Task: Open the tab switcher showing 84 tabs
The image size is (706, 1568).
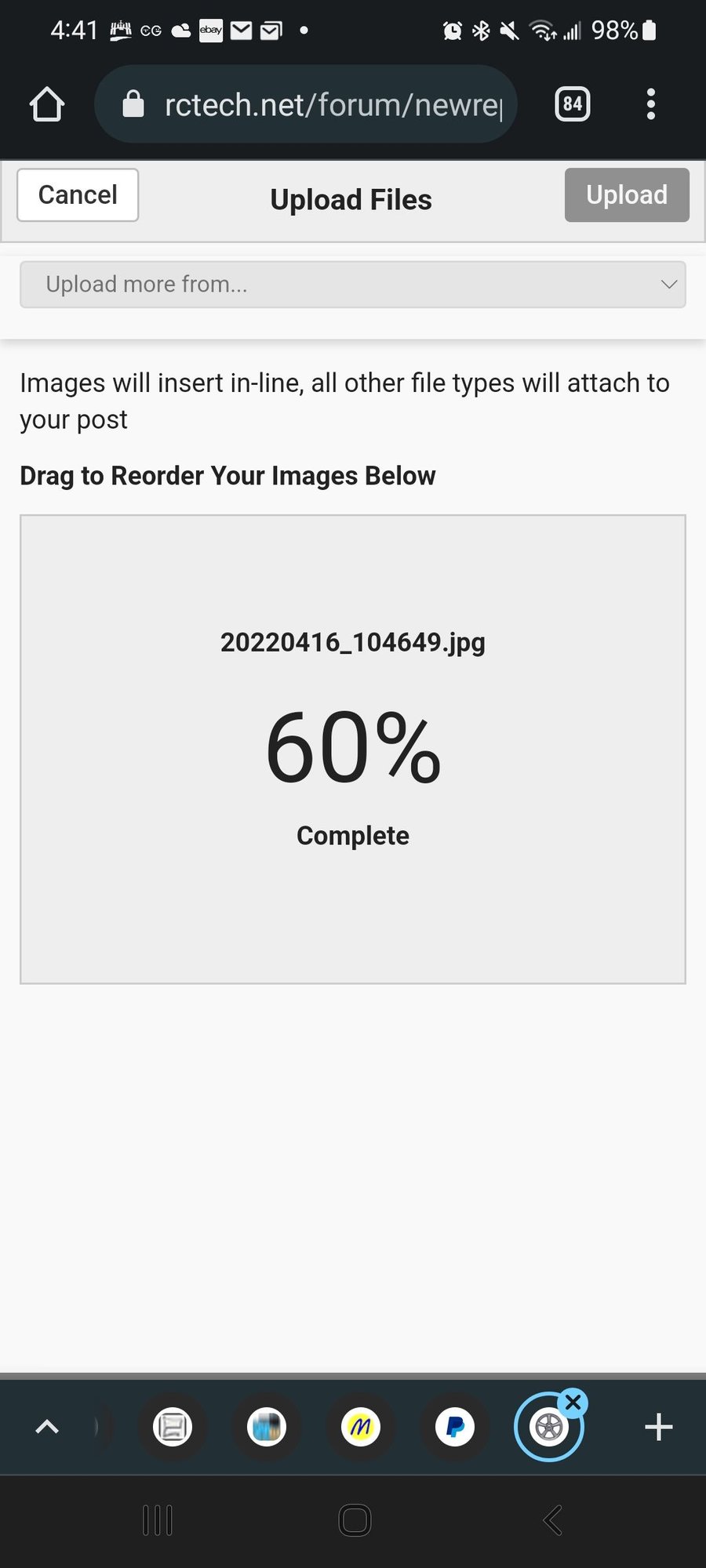Action: tap(573, 104)
